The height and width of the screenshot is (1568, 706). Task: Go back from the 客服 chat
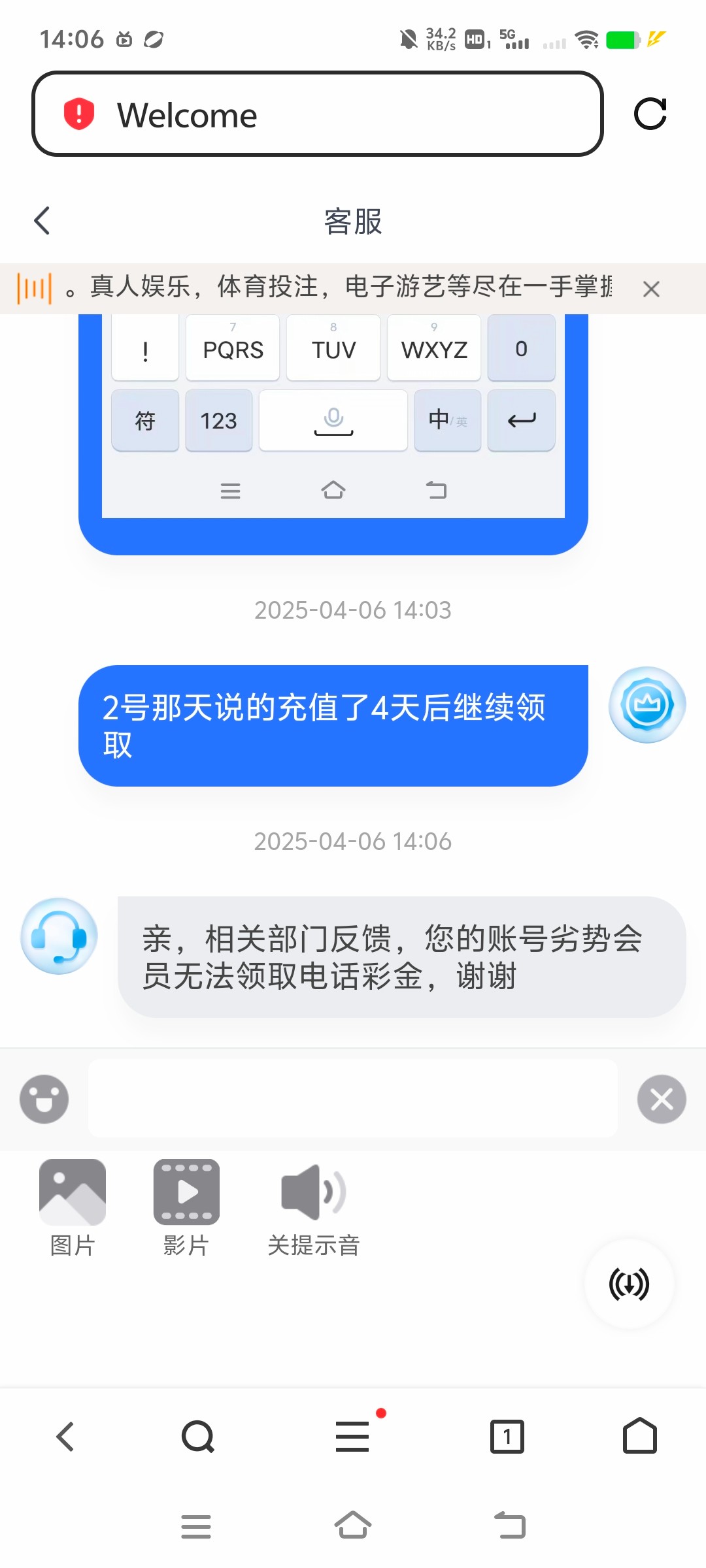pyautogui.click(x=42, y=221)
